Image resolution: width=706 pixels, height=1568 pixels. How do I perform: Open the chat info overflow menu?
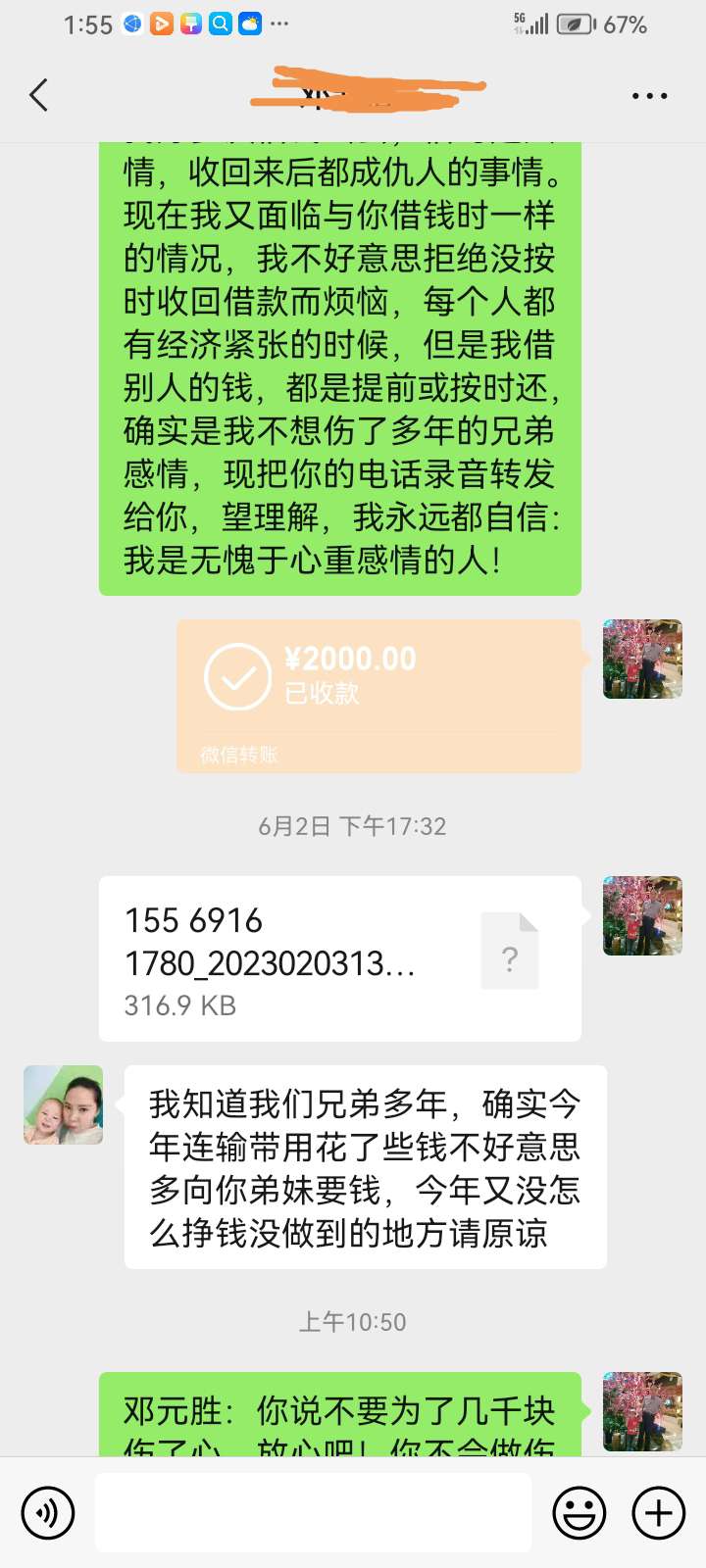pyautogui.click(x=649, y=96)
